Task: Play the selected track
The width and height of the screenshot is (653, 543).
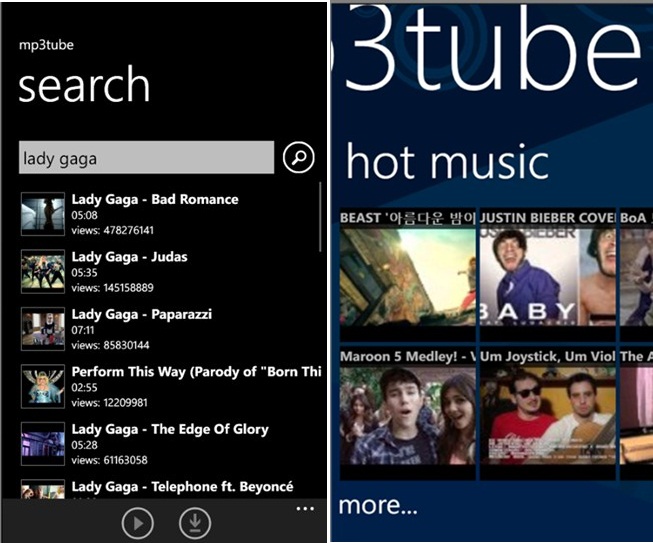Action: (137, 523)
